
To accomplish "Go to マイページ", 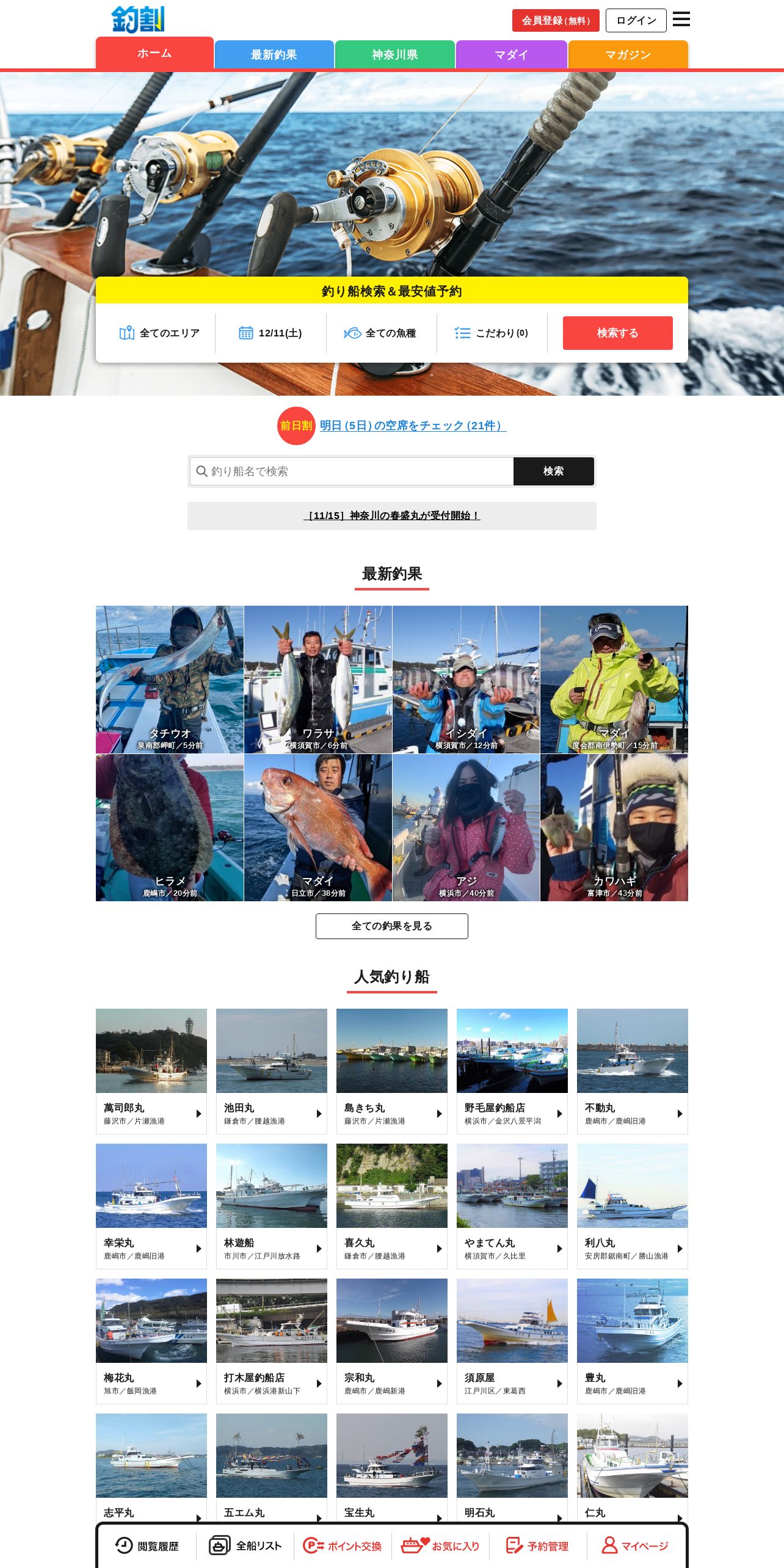I will tap(635, 1546).
